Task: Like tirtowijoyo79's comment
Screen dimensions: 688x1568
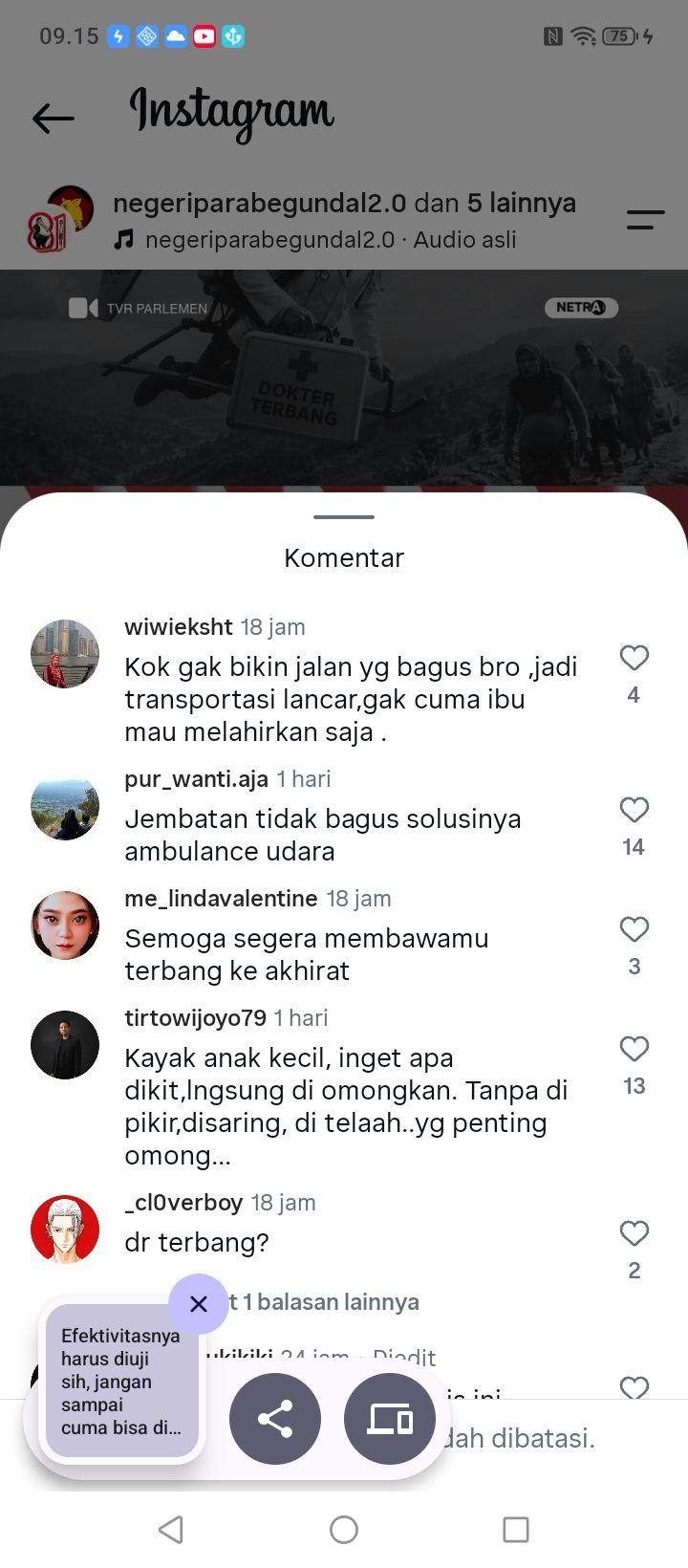Action: click(634, 1049)
